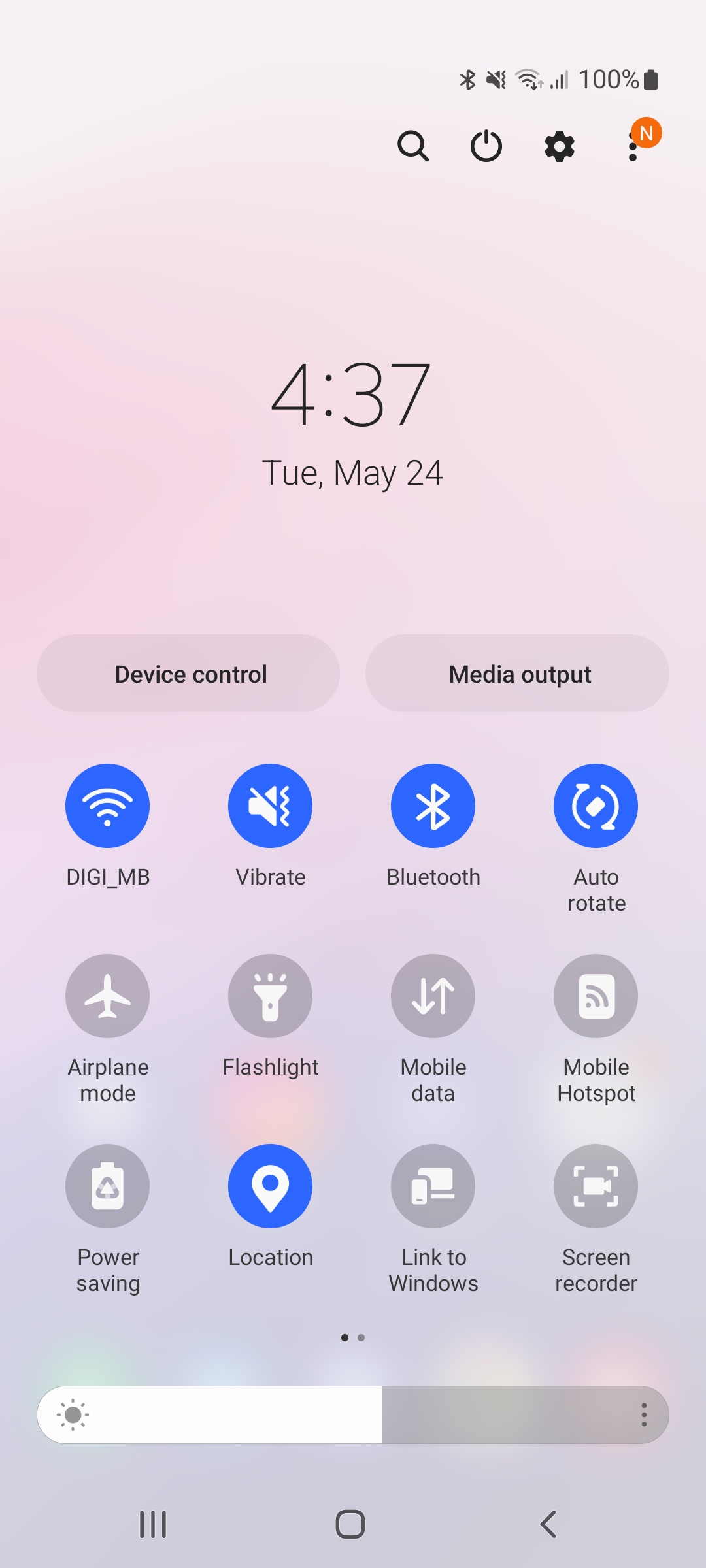Screen dimensions: 706x1568
Task: Start the Screen recorder
Action: click(x=596, y=1186)
